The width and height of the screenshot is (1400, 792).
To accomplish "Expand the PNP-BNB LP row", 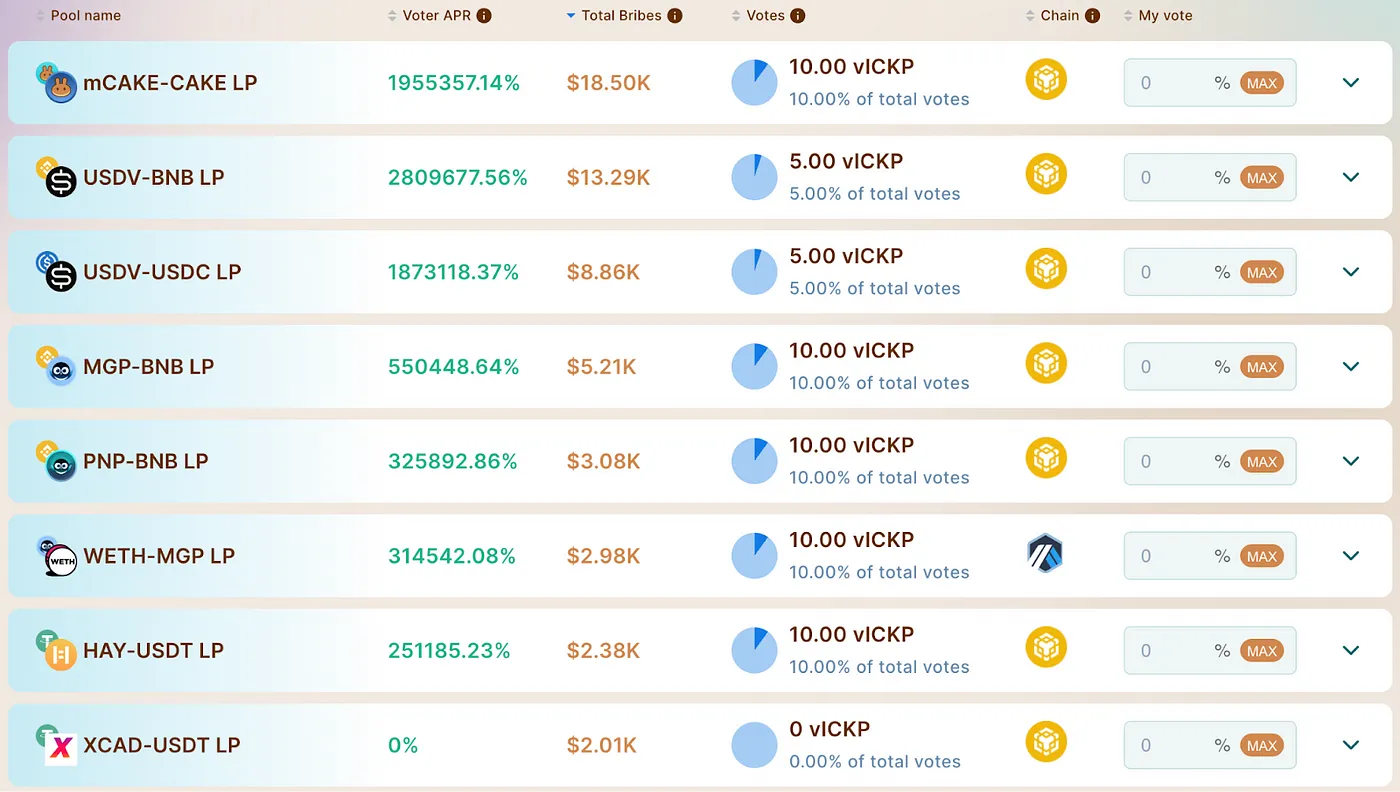I will click(x=1351, y=461).
